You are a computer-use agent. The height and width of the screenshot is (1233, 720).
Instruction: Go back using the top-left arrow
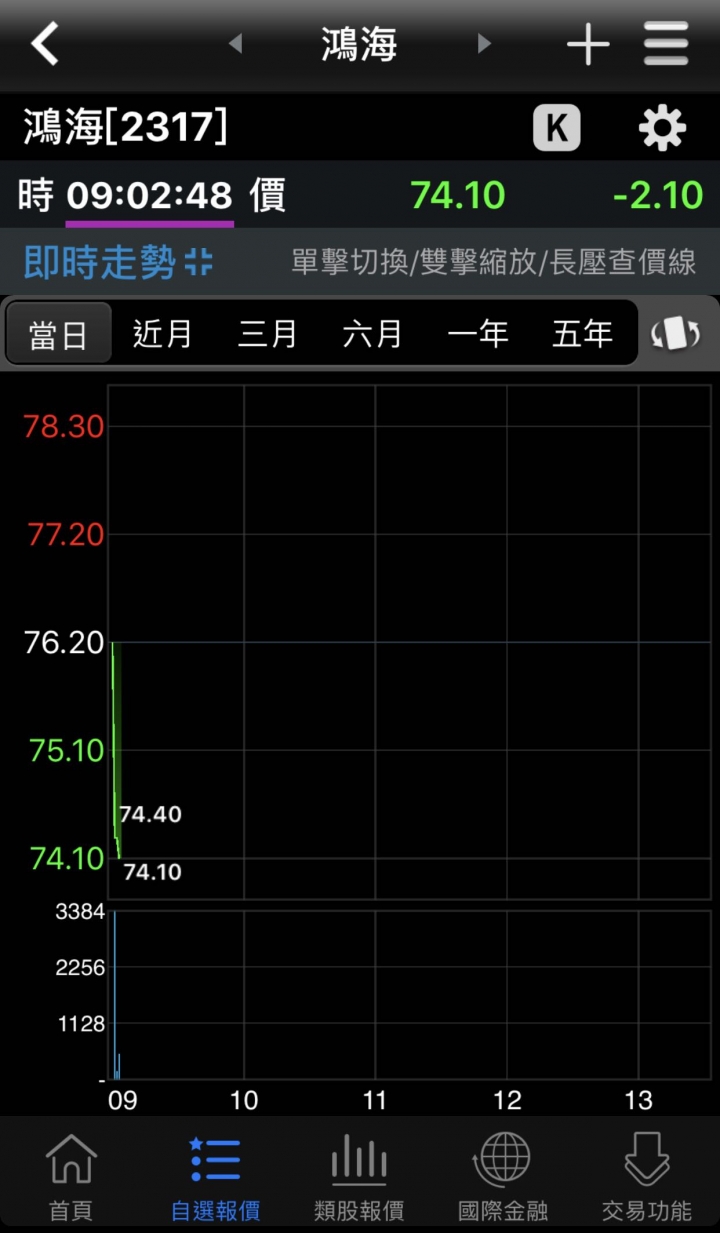coord(45,44)
